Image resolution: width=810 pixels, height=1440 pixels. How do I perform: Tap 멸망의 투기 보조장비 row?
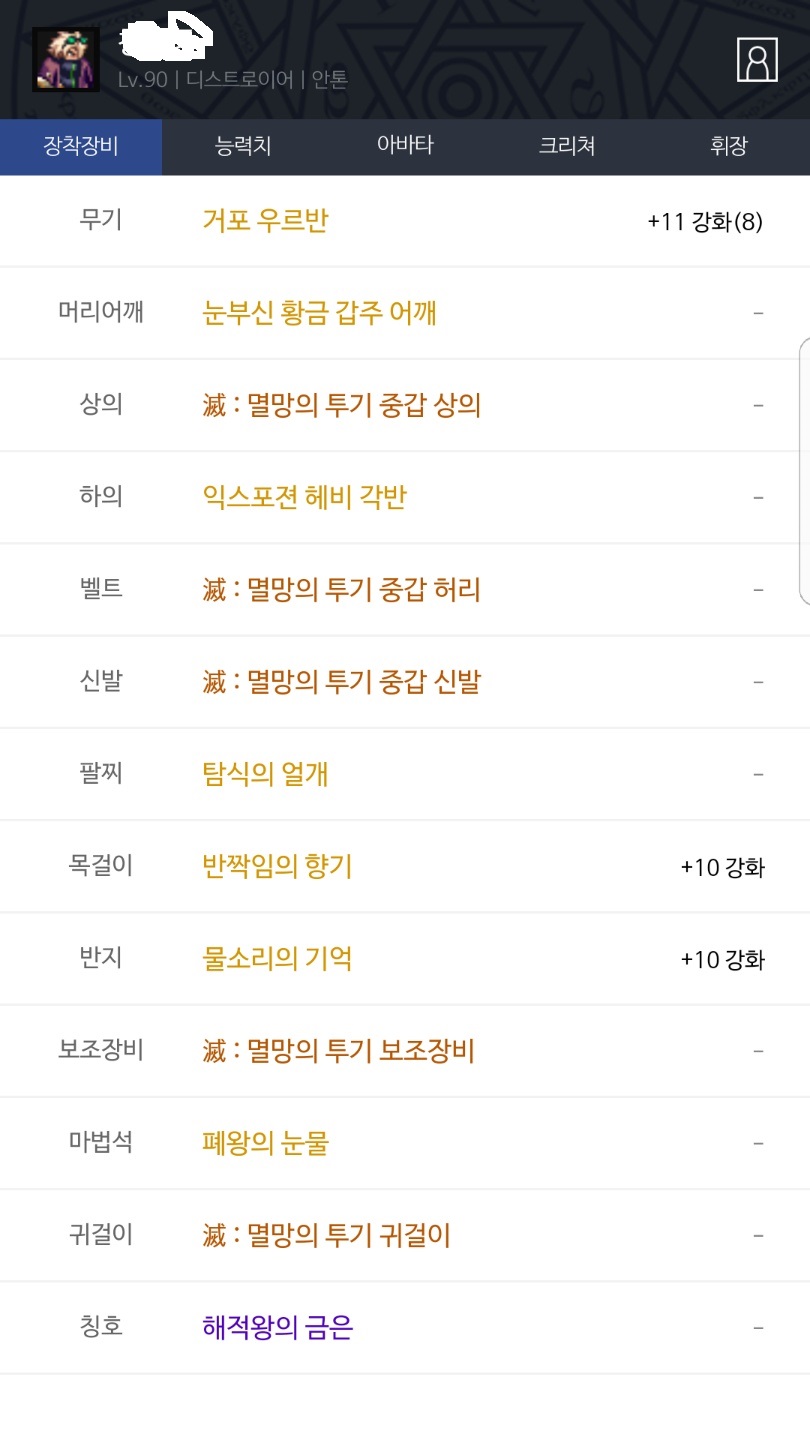point(338,1051)
